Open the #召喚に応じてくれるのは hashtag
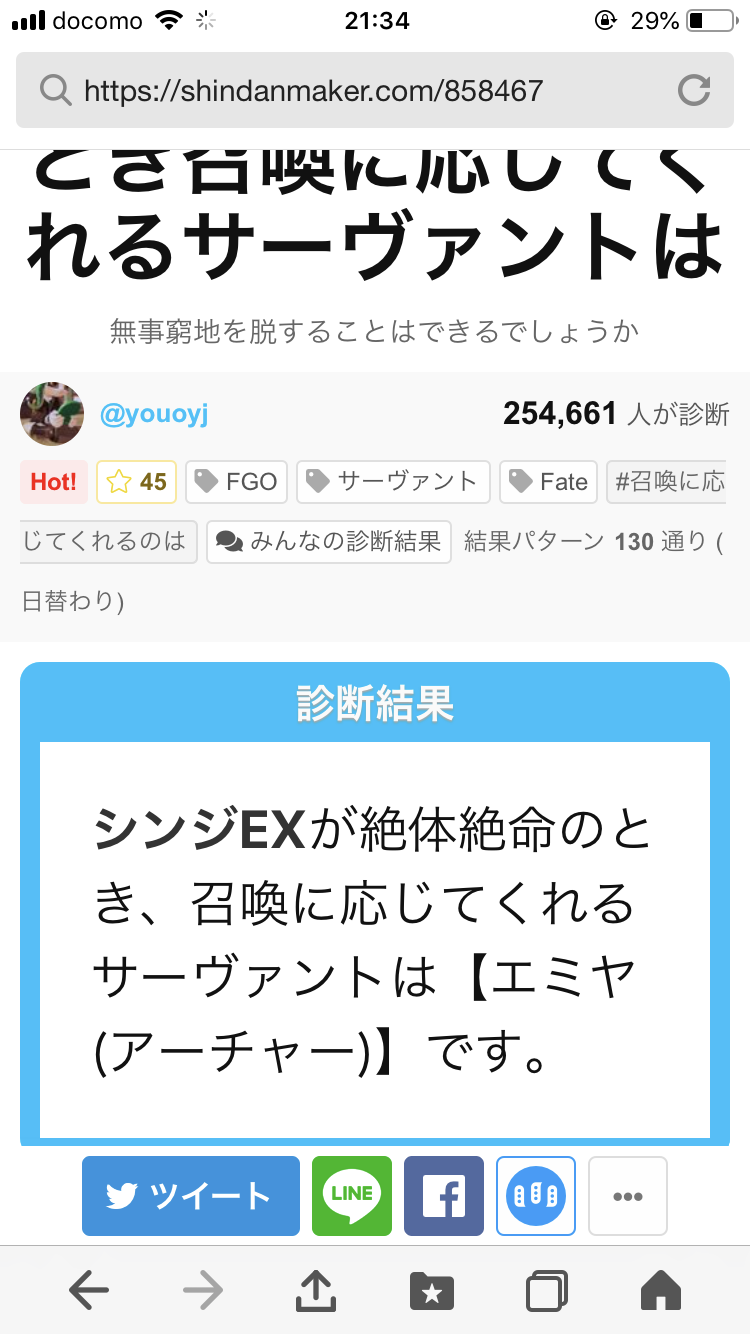The image size is (750, 1334). 667,482
